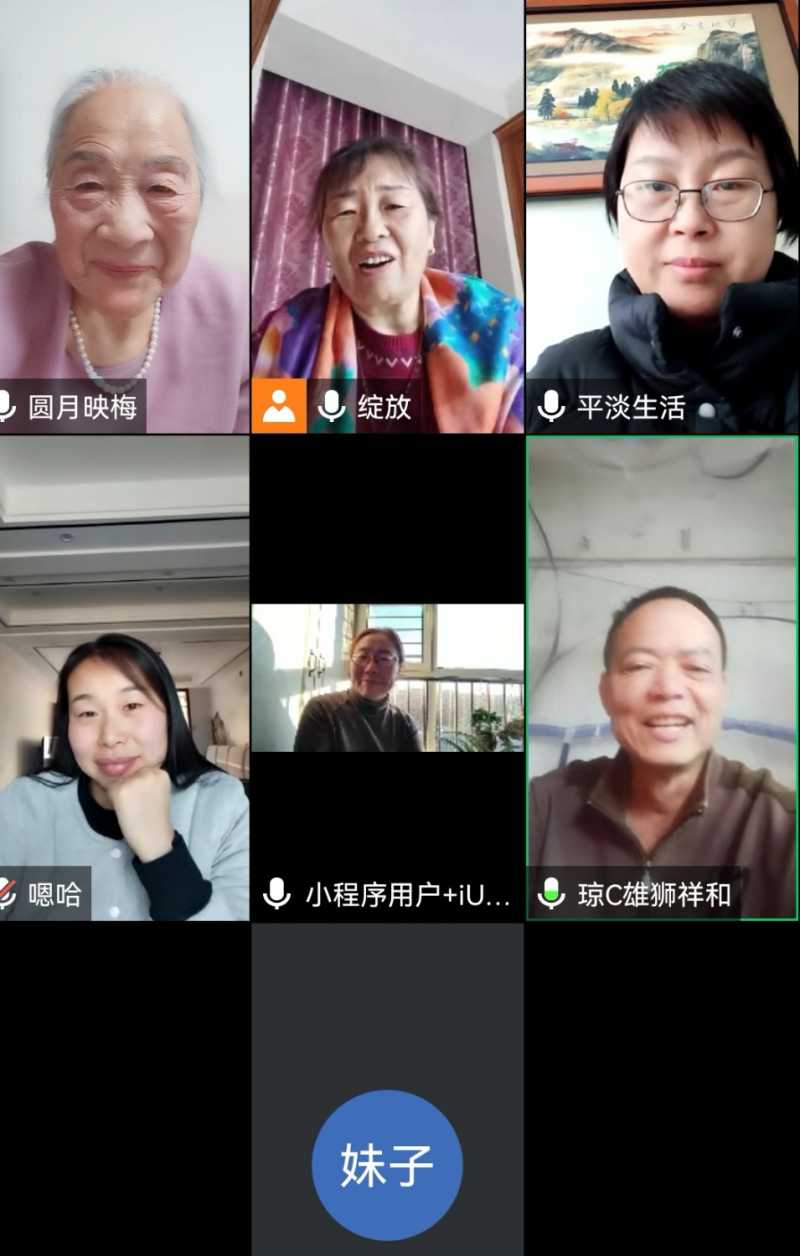Tap the tile of 小程序用户+iU

click(x=387, y=678)
